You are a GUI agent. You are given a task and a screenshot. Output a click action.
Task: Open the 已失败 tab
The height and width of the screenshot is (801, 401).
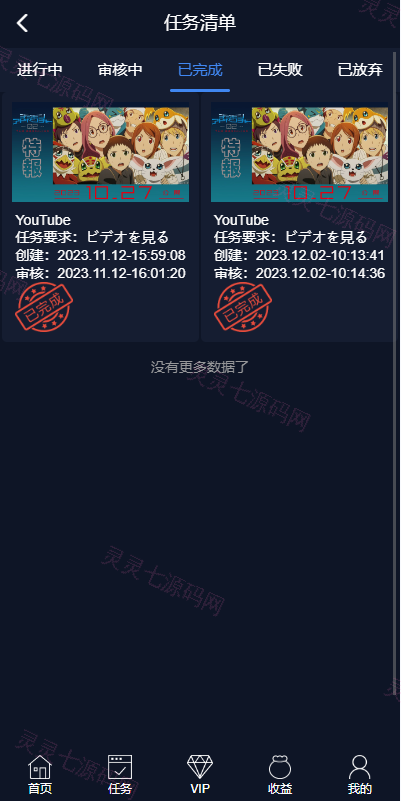(x=280, y=69)
